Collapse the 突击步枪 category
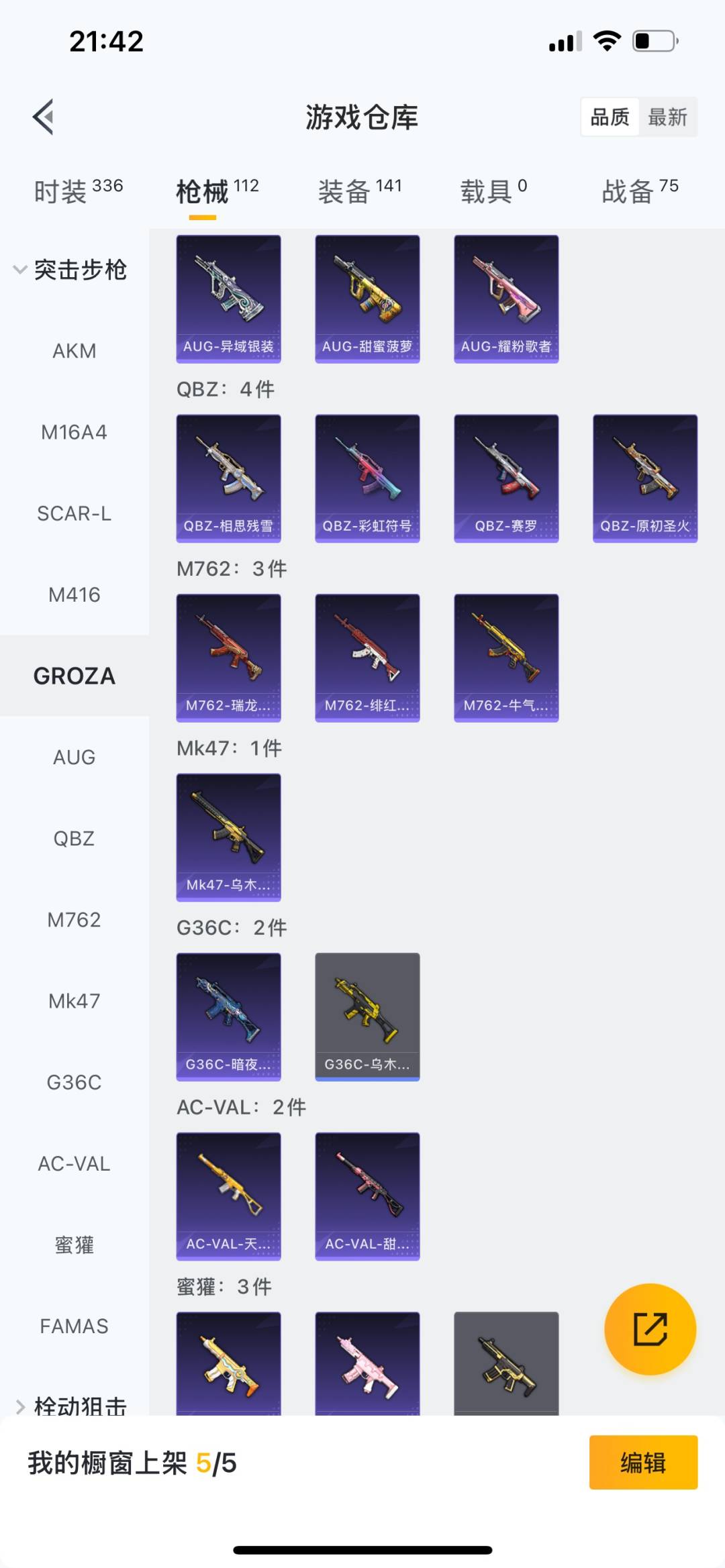 [70, 270]
